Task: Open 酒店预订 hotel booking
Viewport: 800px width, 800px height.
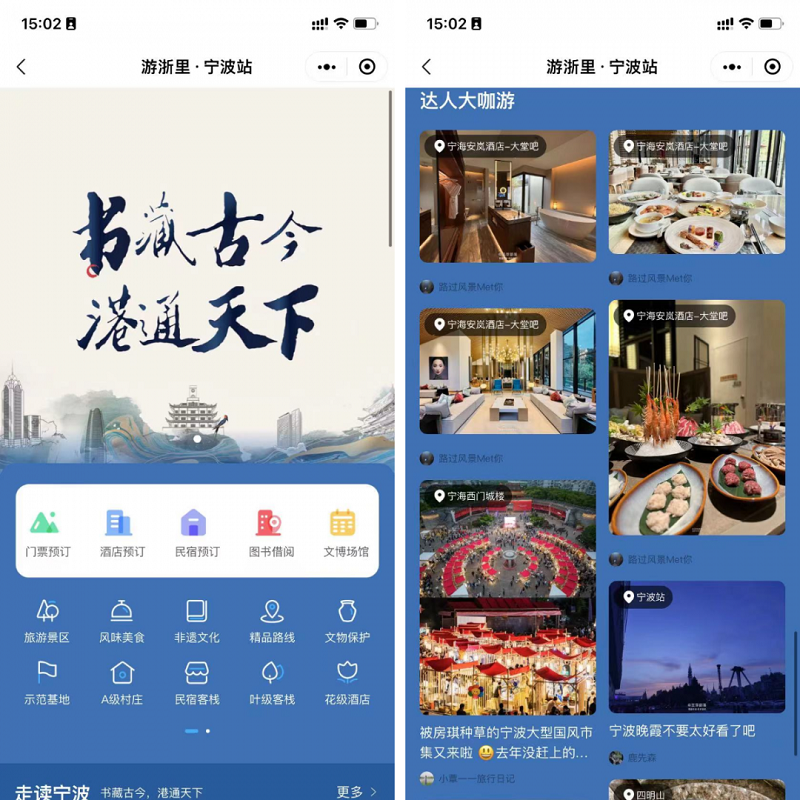Action: point(122,532)
